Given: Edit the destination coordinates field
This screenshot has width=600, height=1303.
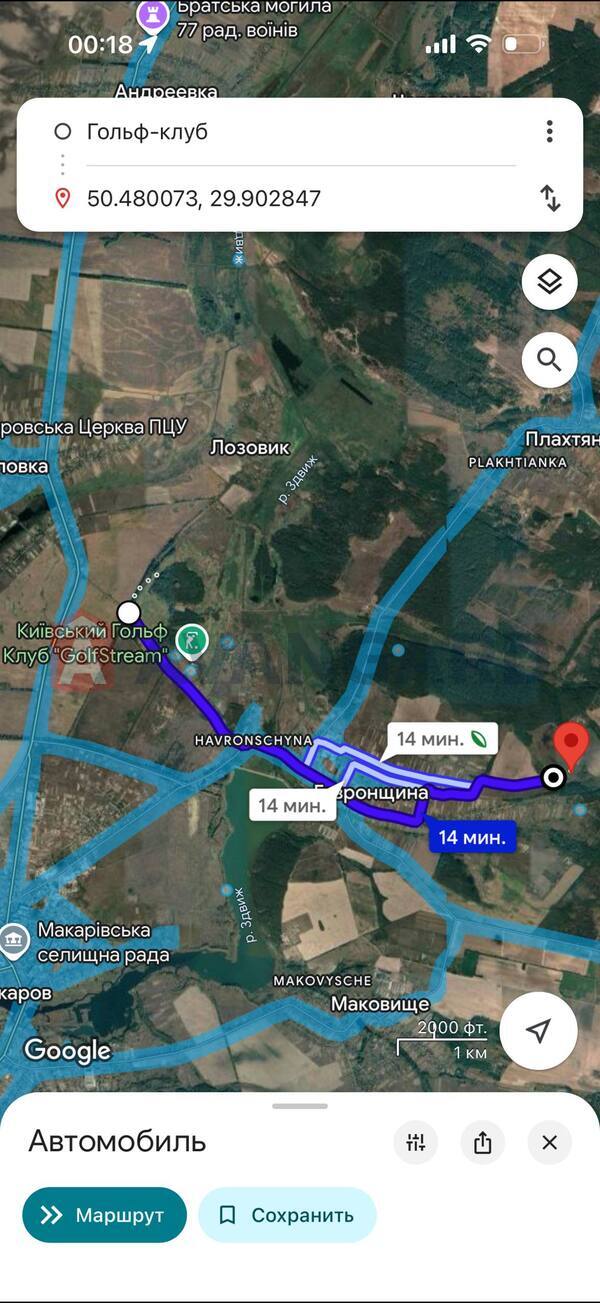Looking at the screenshot, I should 300,198.
